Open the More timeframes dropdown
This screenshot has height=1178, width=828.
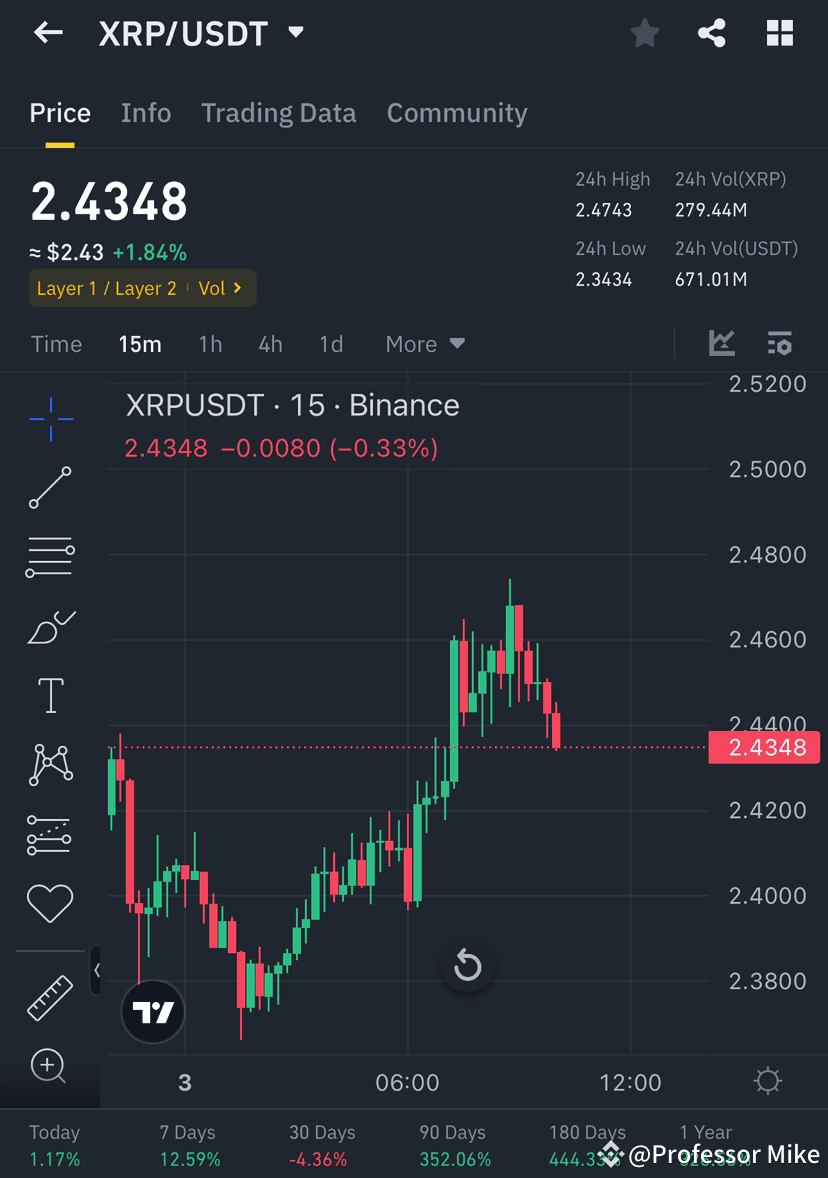point(424,343)
